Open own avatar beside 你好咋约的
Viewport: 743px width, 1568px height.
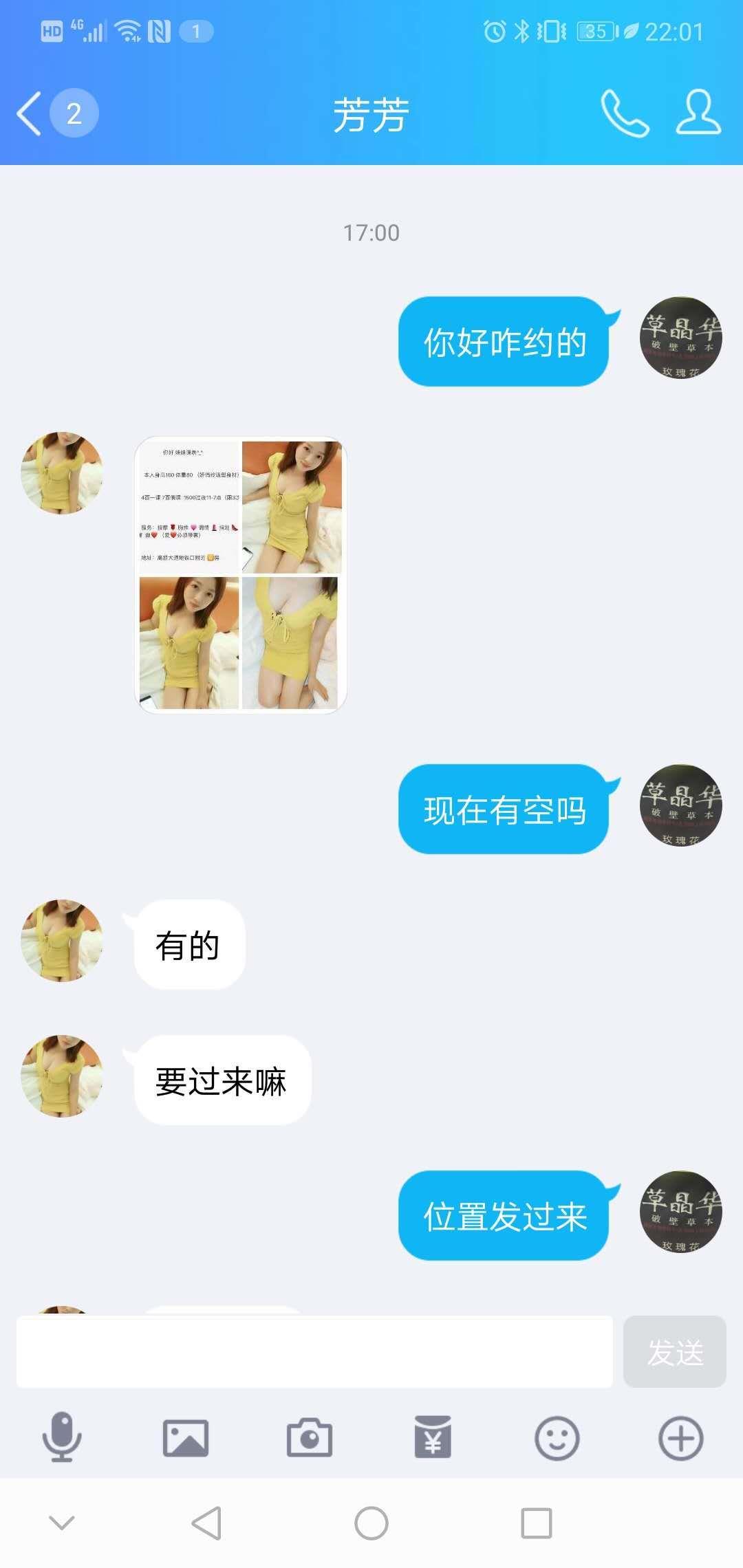click(x=680, y=338)
